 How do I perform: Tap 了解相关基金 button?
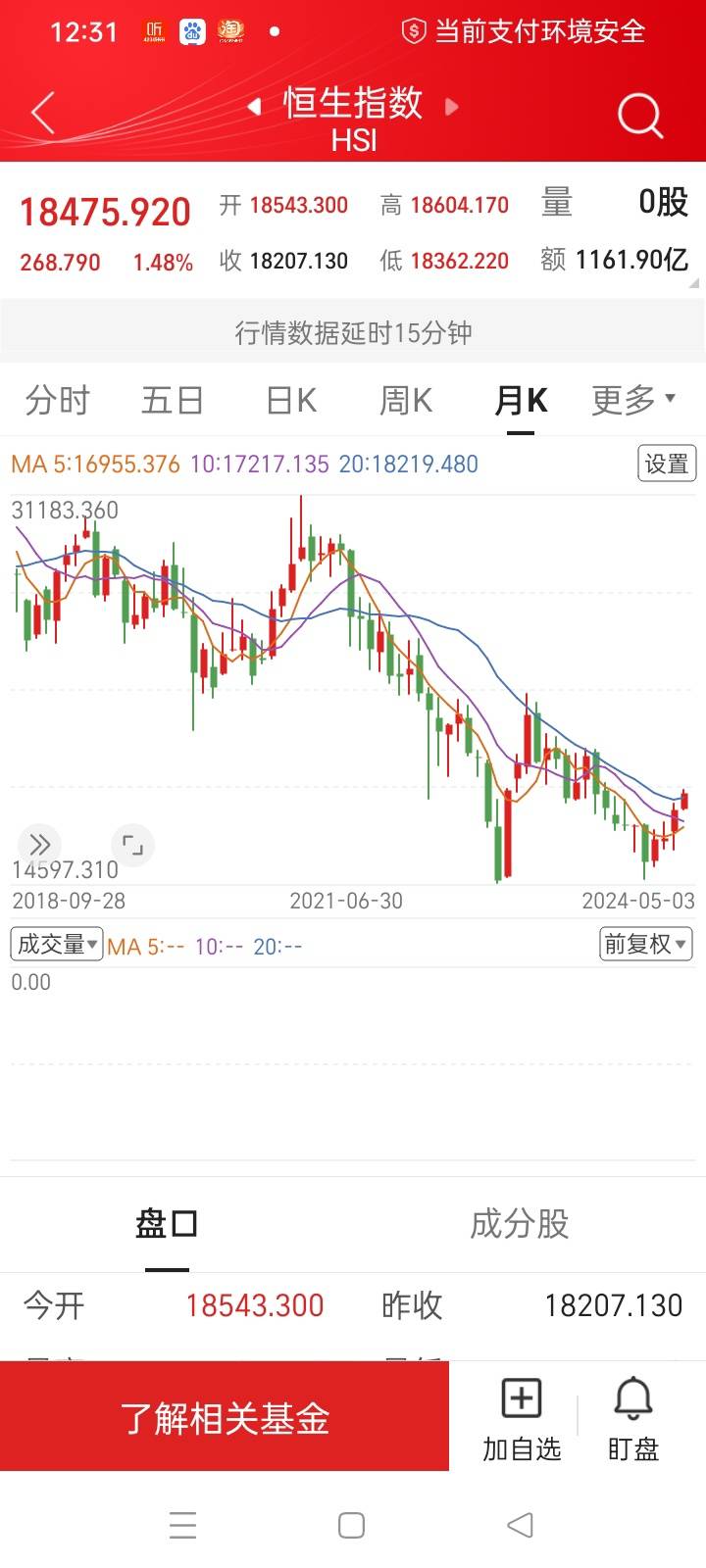coord(225,1416)
